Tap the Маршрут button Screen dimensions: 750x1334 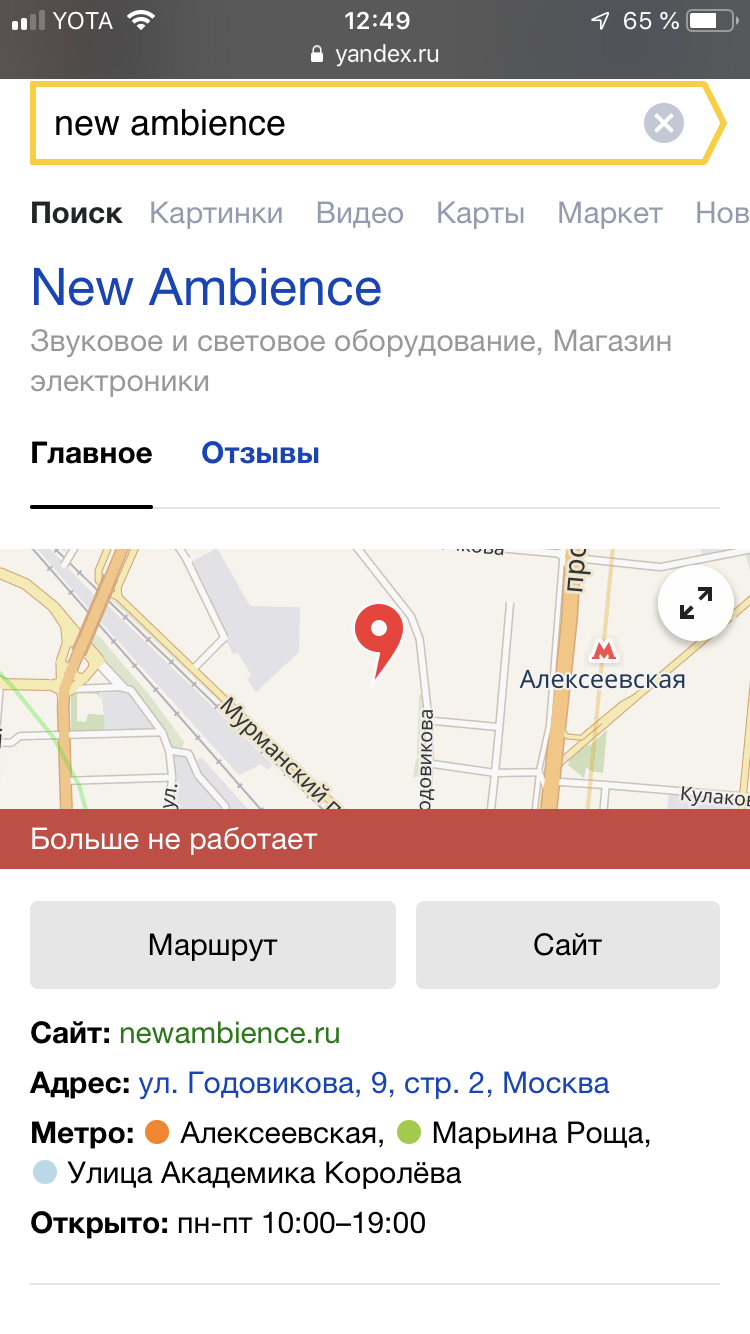213,945
